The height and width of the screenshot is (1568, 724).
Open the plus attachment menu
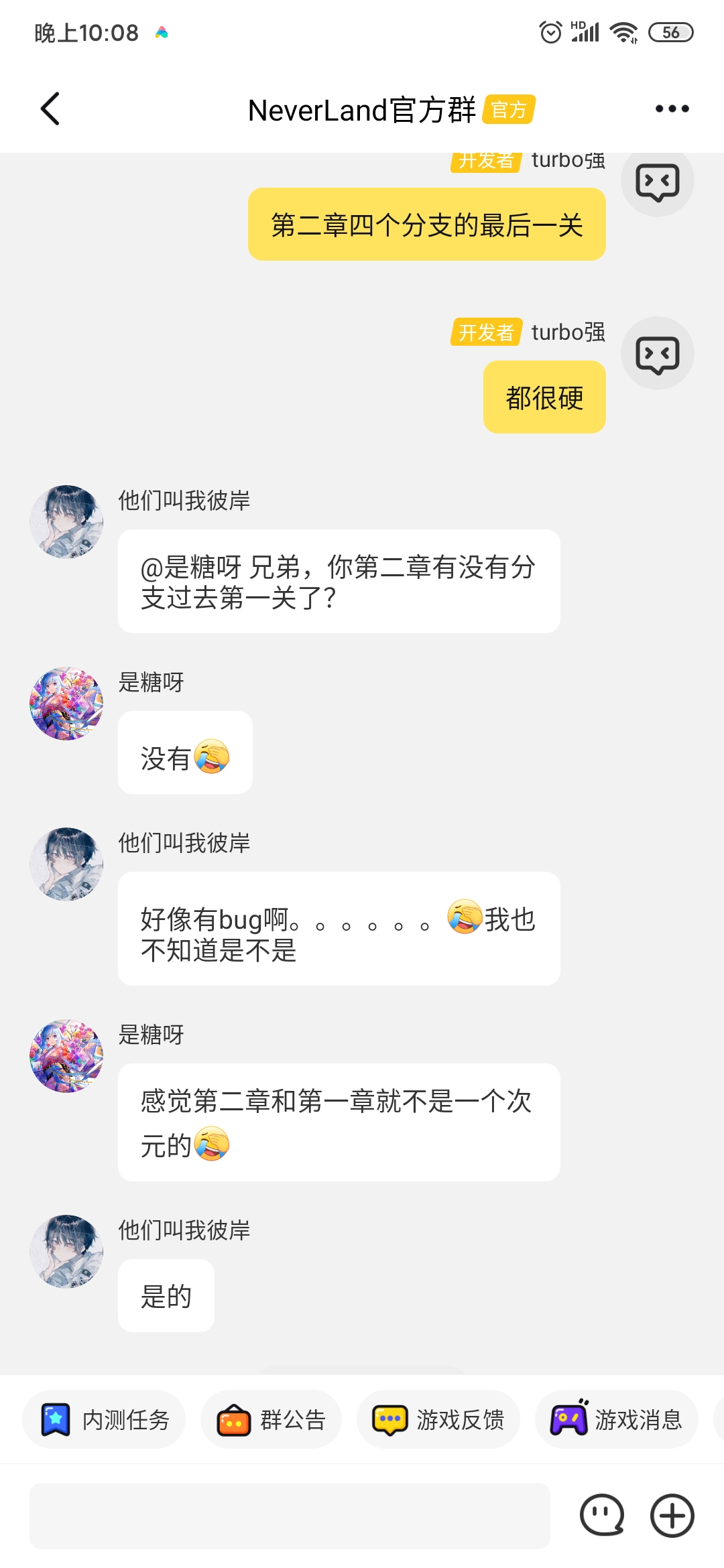[x=672, y=1515]
